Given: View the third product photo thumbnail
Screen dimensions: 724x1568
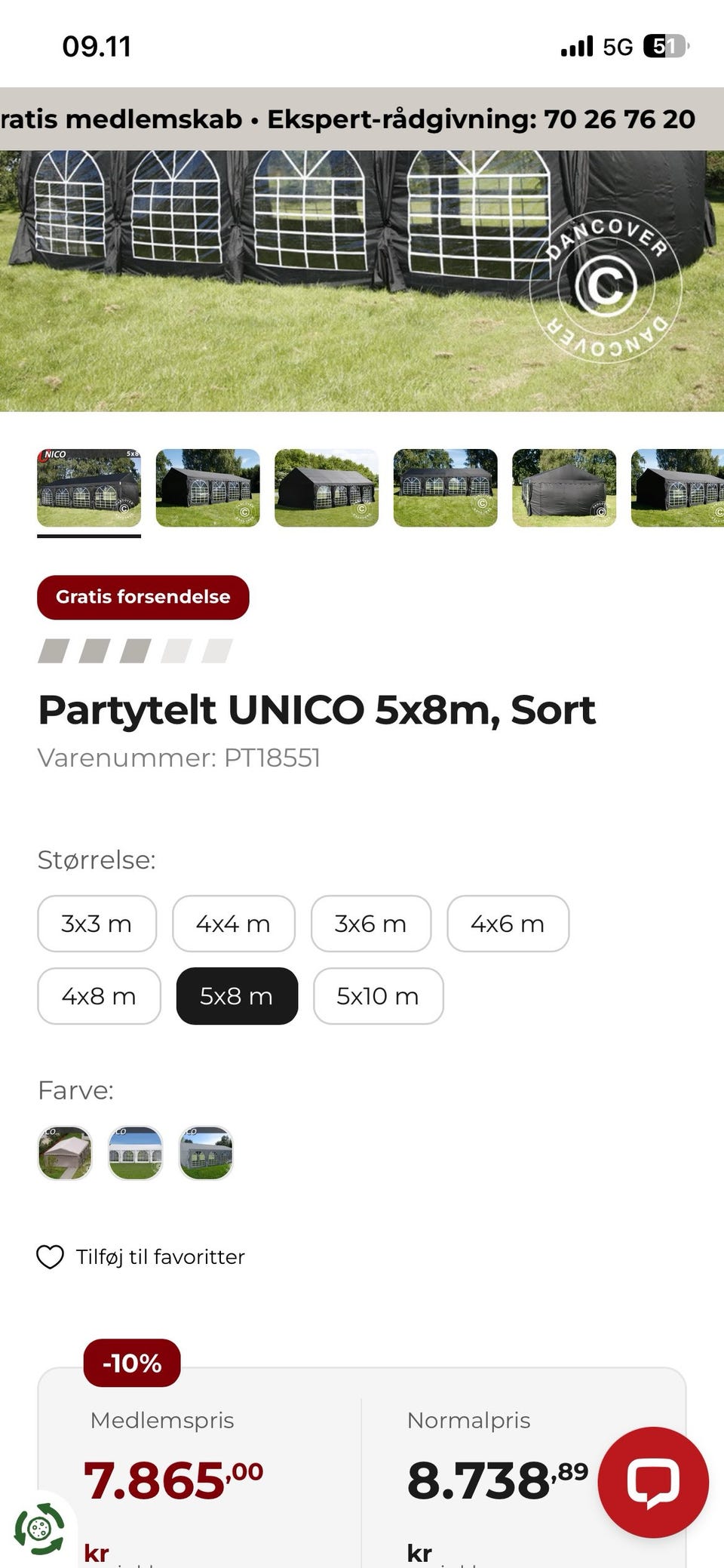Looking at the screenshot, I should coord(327,487).
